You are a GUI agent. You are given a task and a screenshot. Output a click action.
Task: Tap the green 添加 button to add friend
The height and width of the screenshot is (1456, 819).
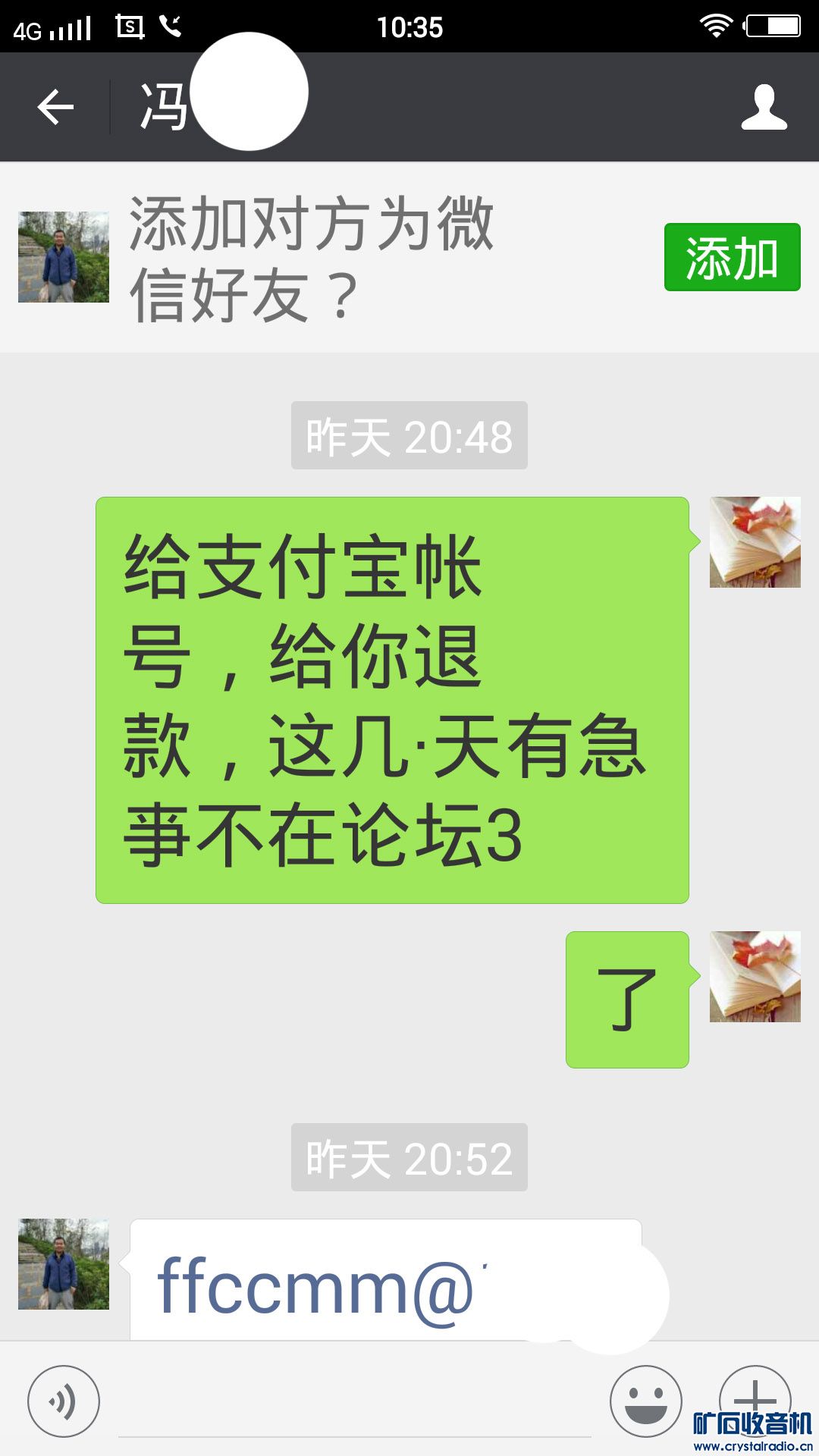click(x=732, y=257)
